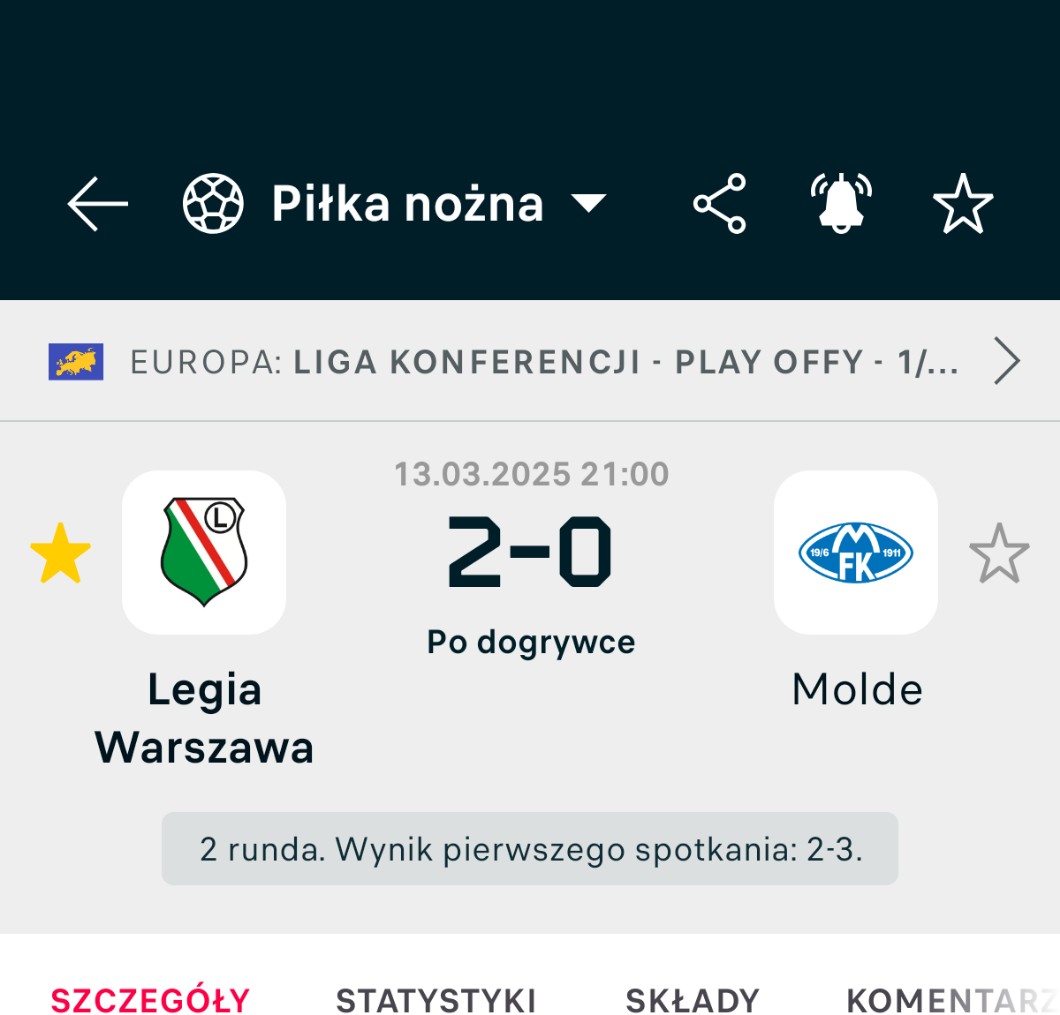Open Legia Warszawa team page
1060x1015 pixels.
pos(204,552)
